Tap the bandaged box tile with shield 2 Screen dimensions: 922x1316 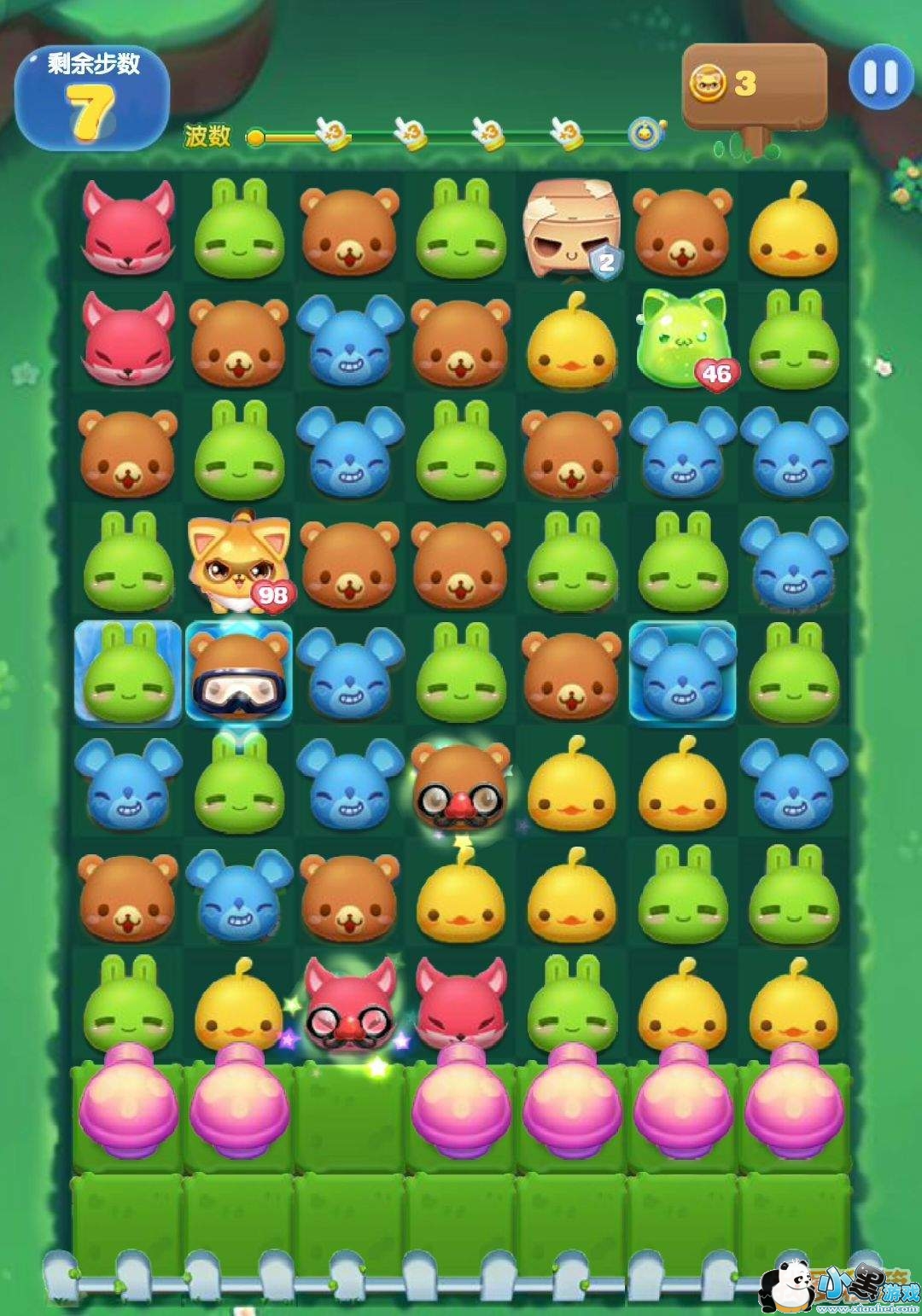[570, 230]
